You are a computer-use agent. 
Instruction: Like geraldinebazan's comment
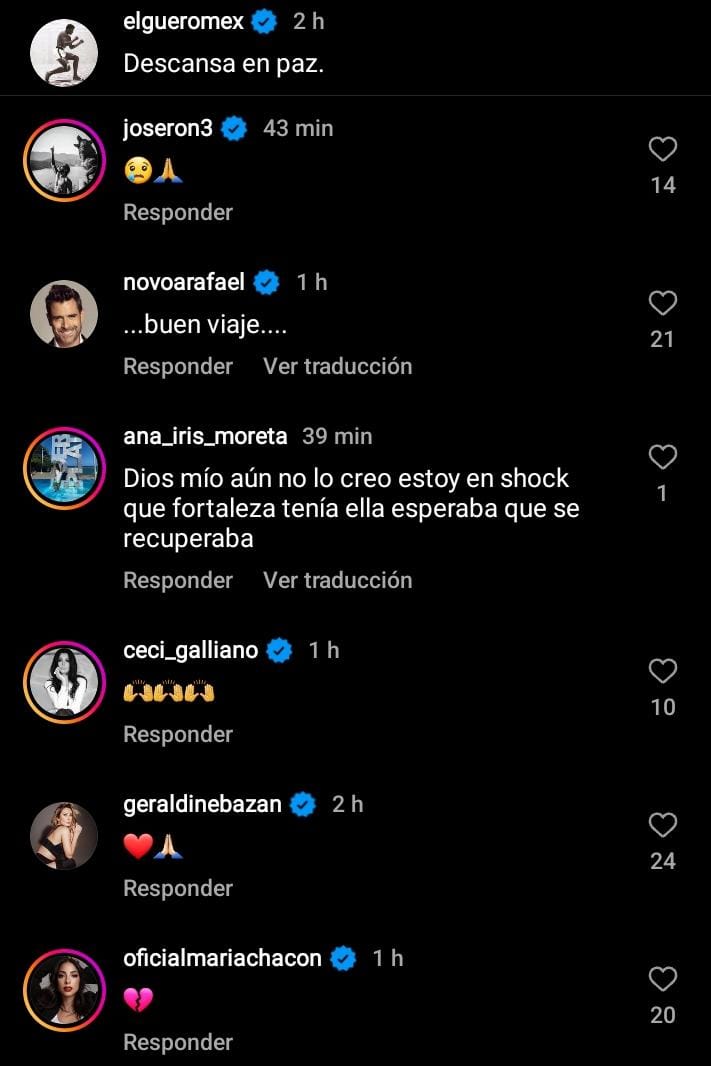(663, 826)
